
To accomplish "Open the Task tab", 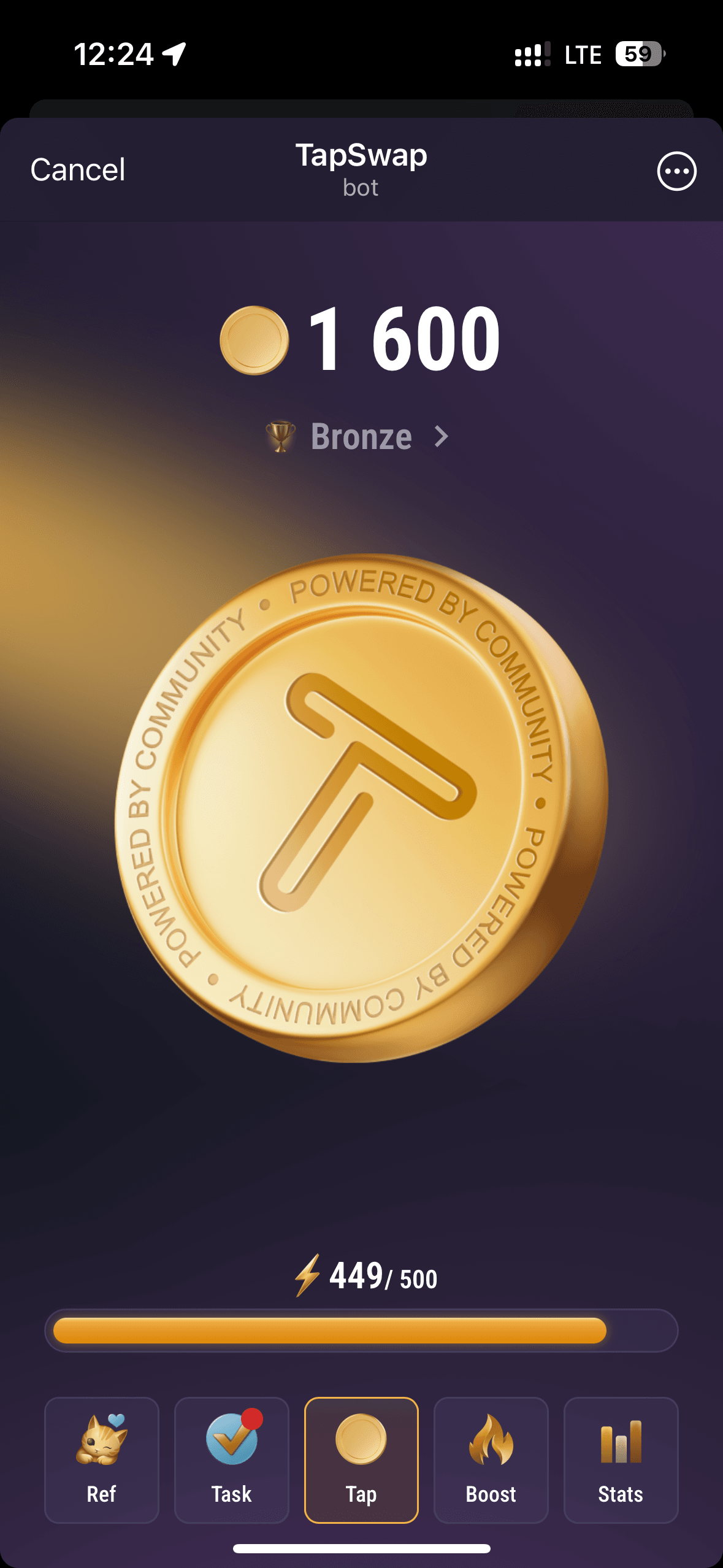I will [x=231, y=1459].
